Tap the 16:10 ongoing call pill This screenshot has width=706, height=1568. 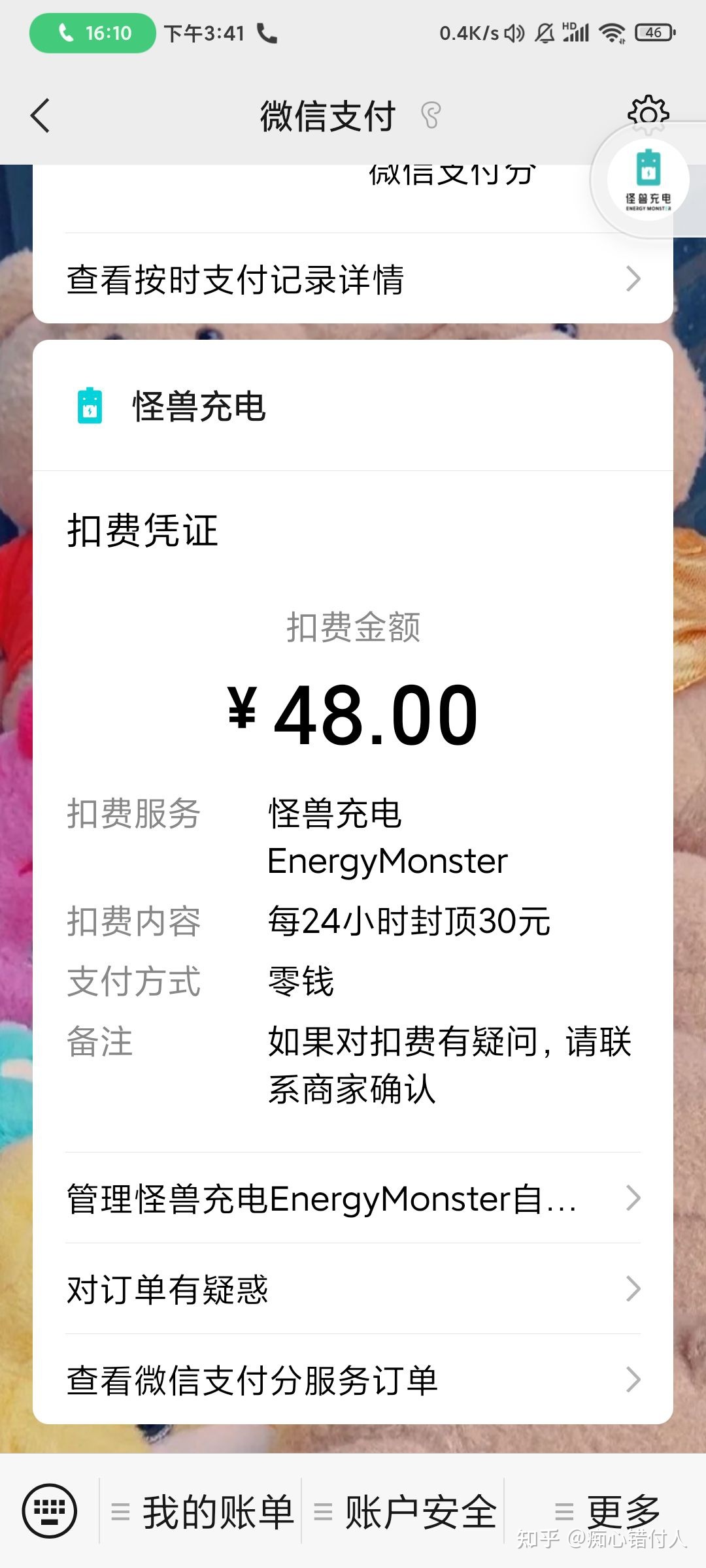tap(93, 33)
